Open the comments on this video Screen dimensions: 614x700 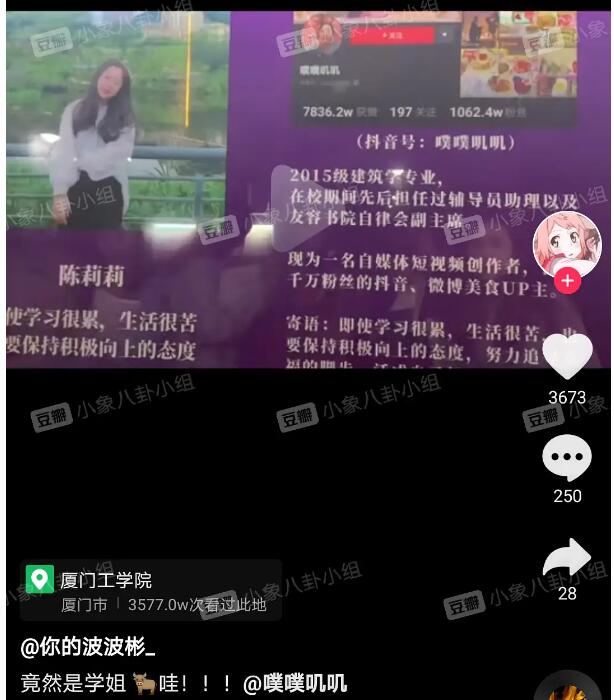tap(567, 459)
